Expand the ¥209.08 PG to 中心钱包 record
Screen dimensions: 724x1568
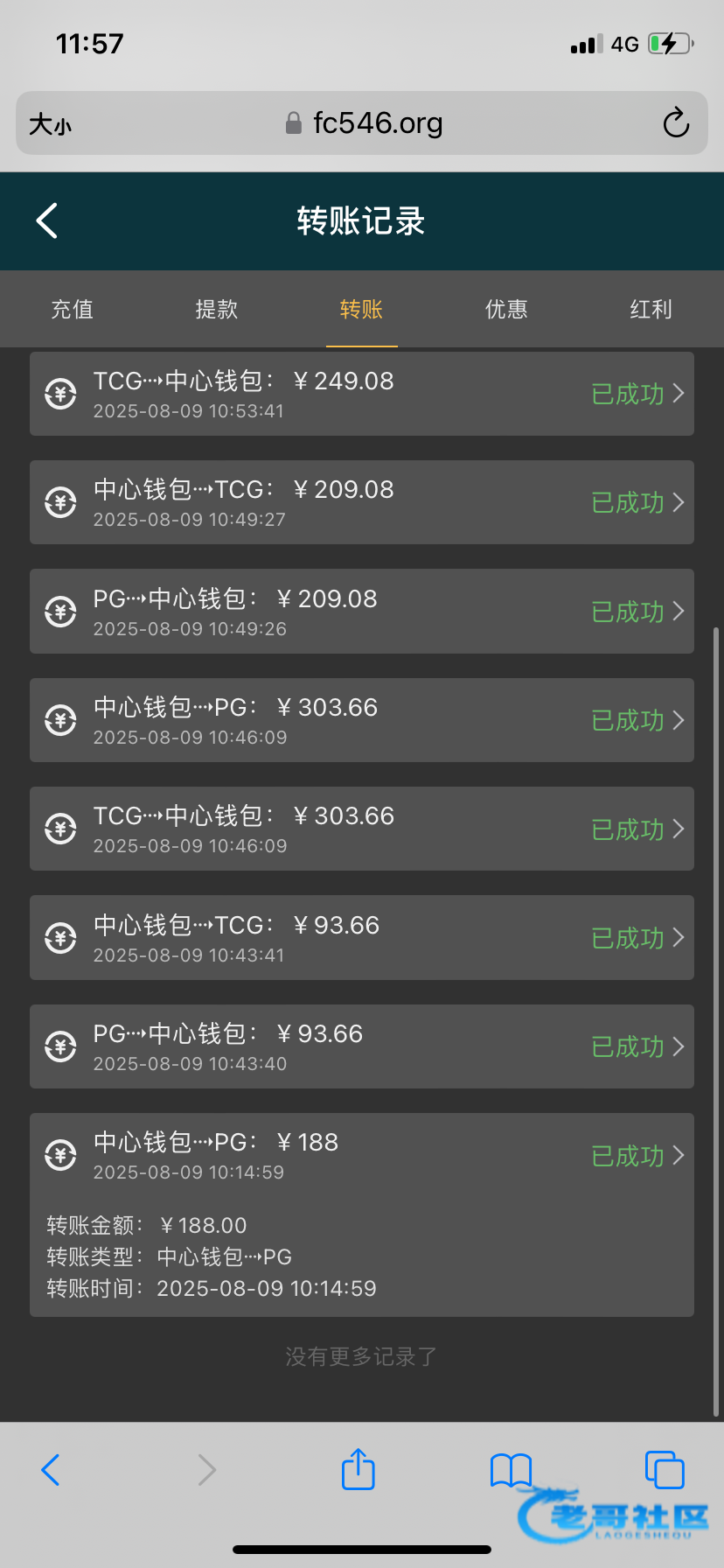point(362,612)
